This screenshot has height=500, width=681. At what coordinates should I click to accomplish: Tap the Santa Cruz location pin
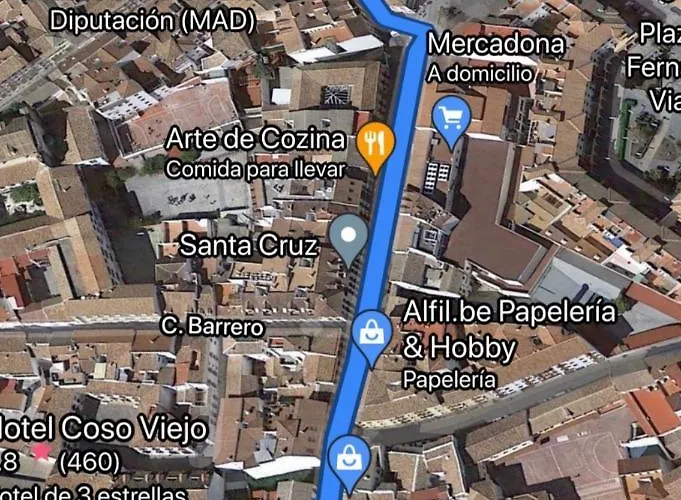tap(349, 238)
